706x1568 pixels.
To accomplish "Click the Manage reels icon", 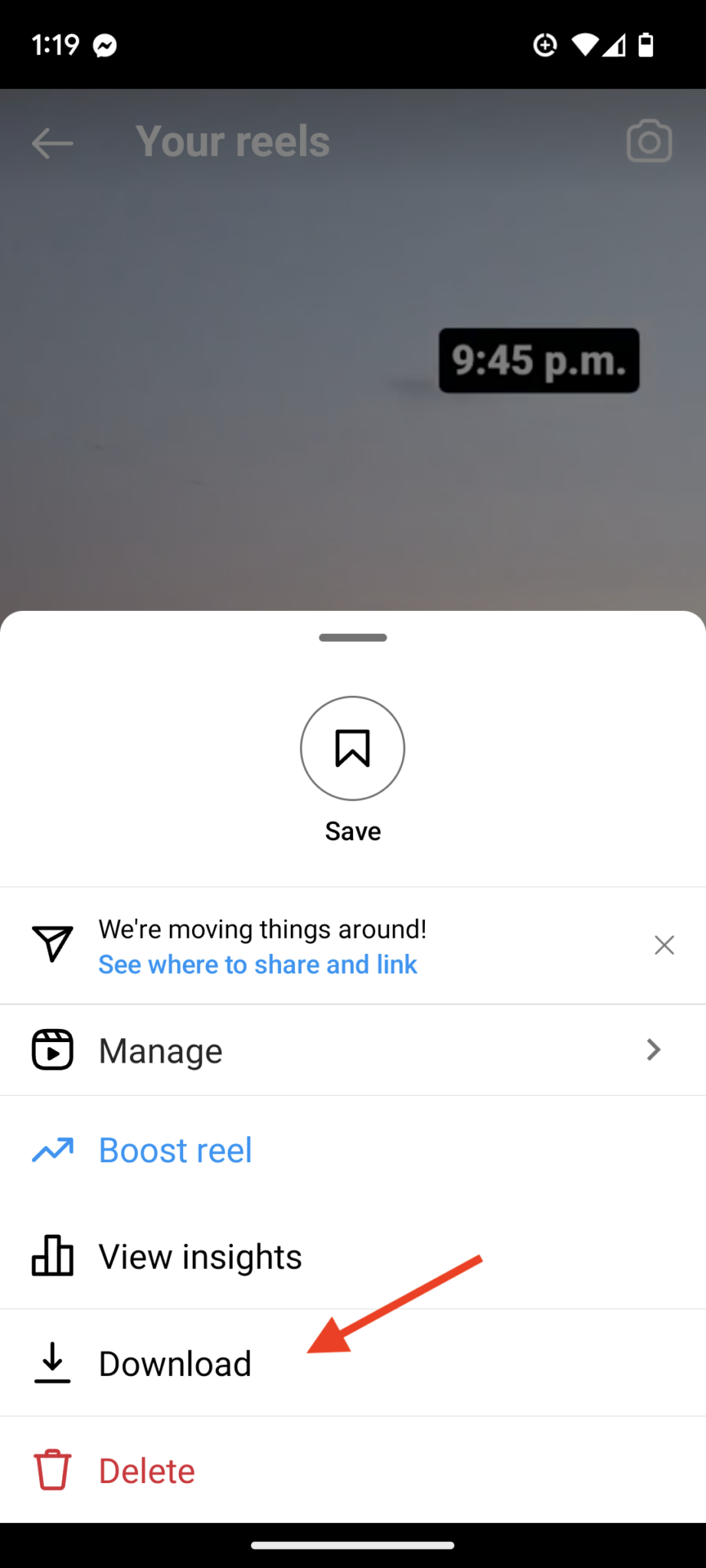I will click(x=51, y=1050).
